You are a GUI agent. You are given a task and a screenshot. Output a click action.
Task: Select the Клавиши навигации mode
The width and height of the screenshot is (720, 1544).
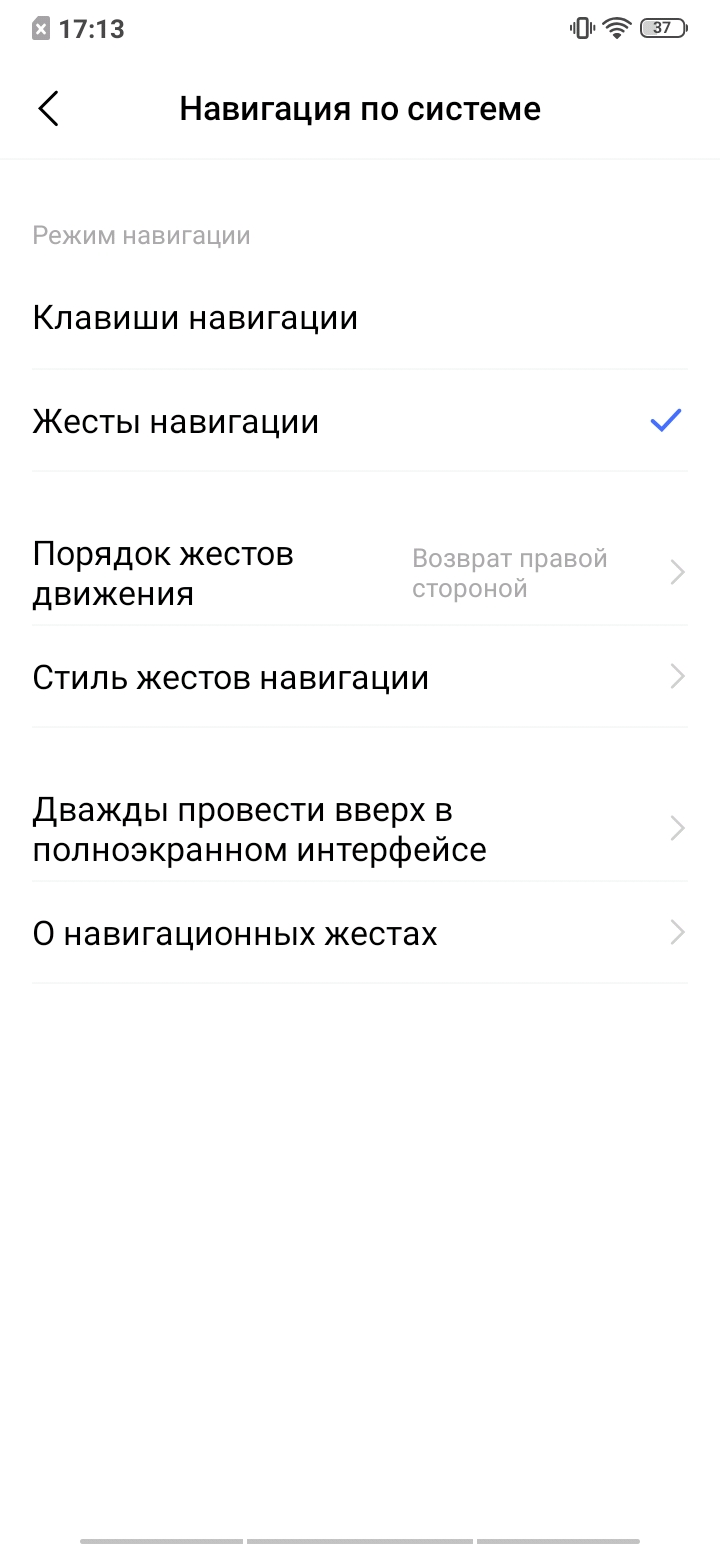coord(360,318)
